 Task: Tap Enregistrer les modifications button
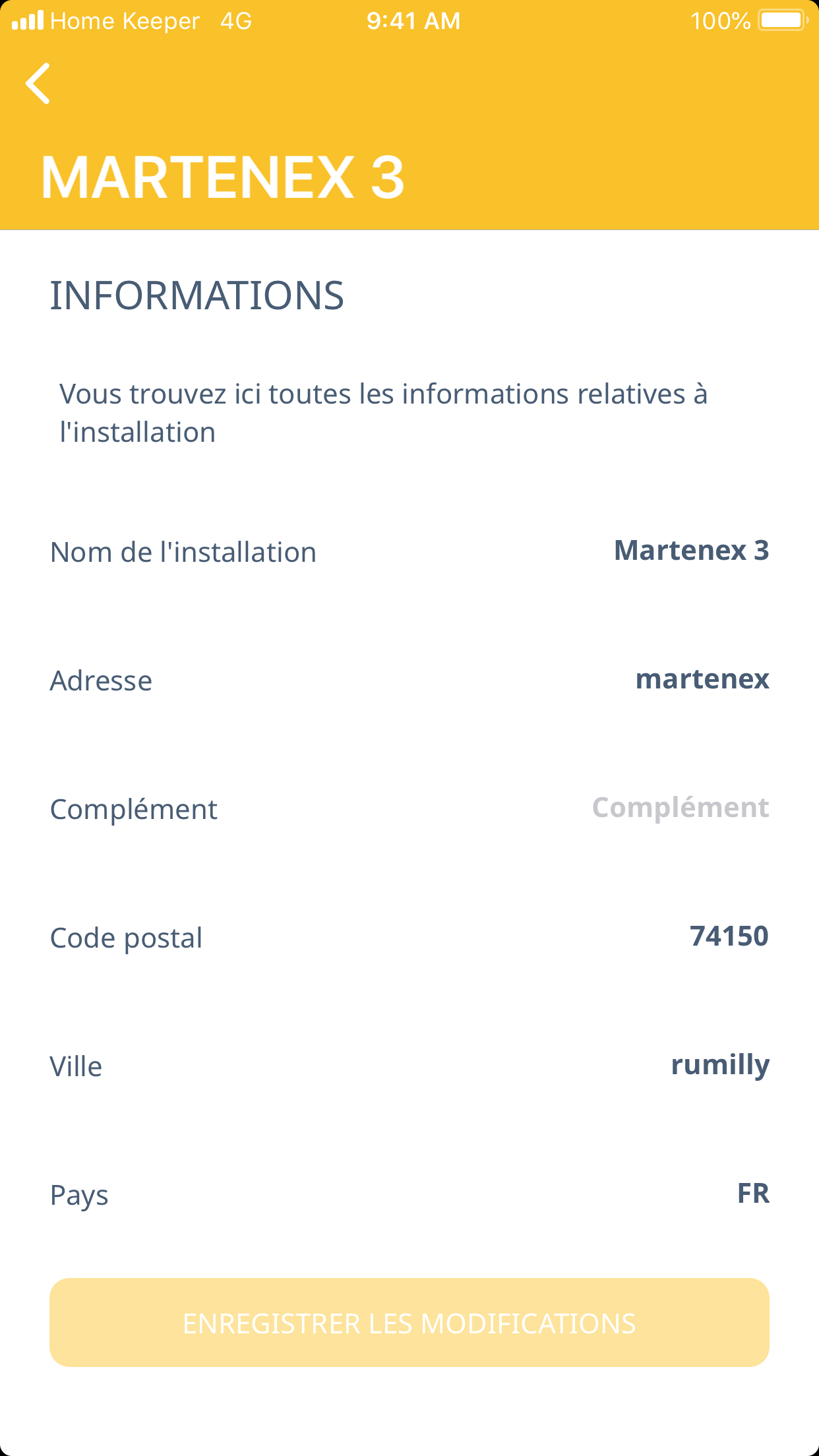coord(409,1323)
